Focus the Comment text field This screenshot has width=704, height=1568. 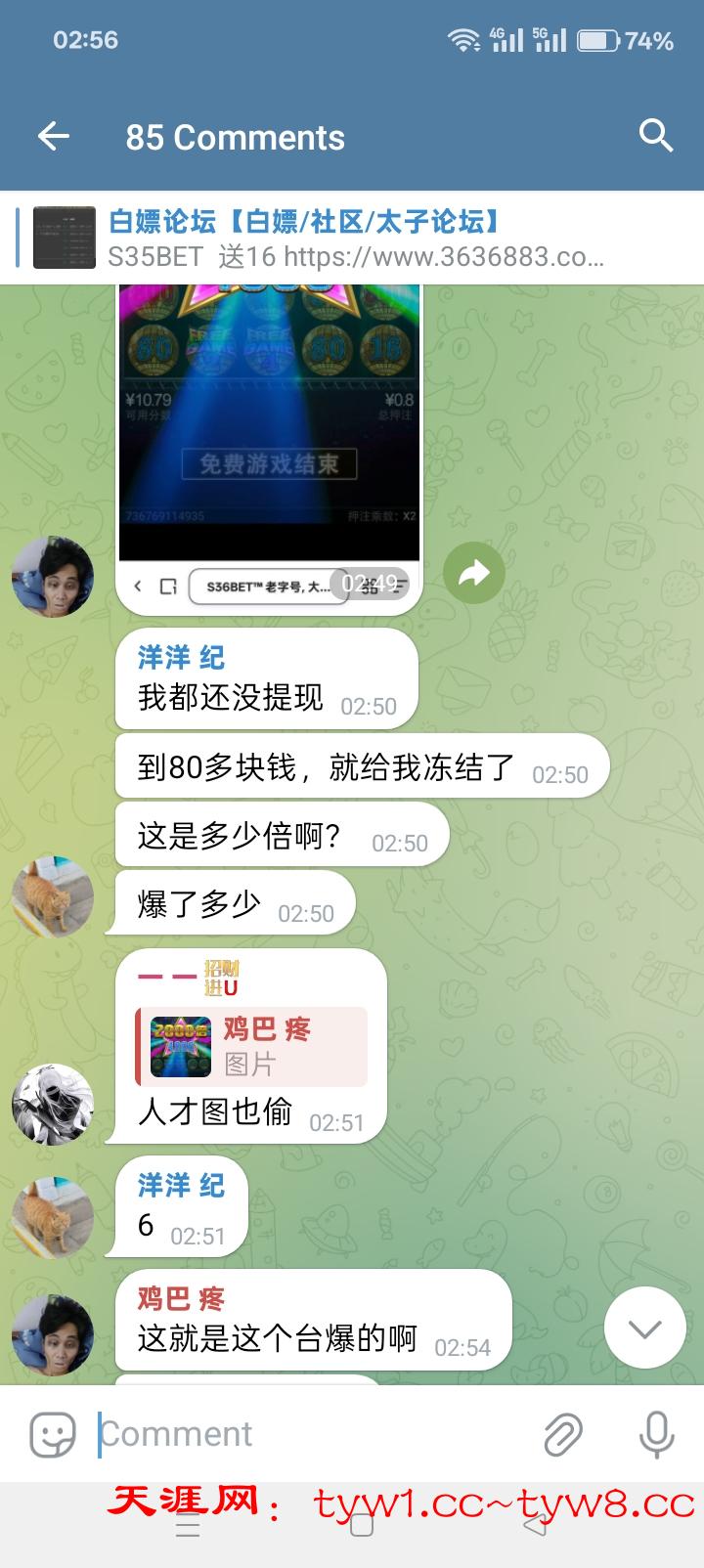313,1434
